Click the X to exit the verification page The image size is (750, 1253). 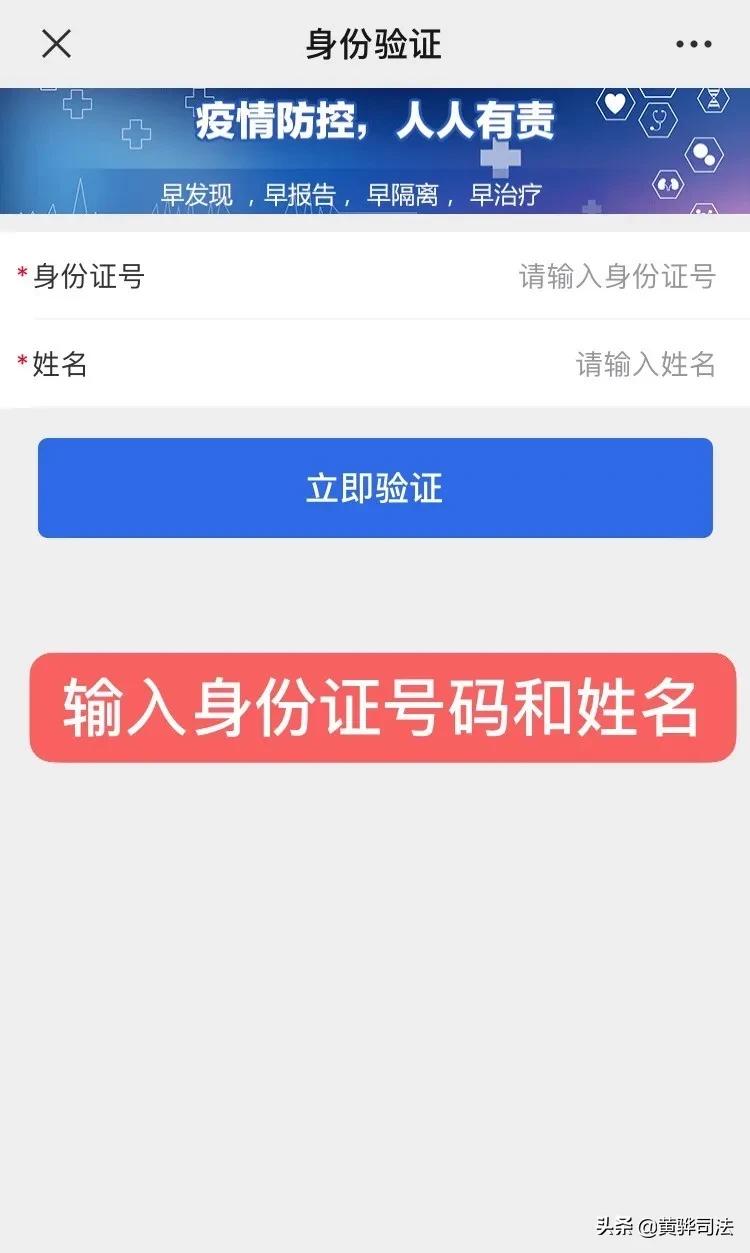pos(56,44)
